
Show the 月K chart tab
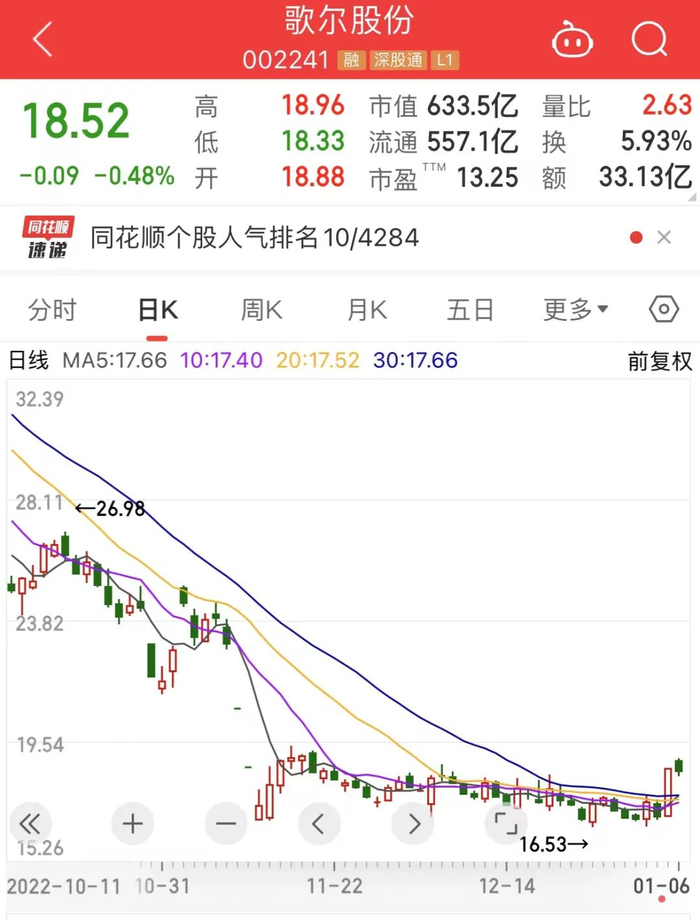366,310
